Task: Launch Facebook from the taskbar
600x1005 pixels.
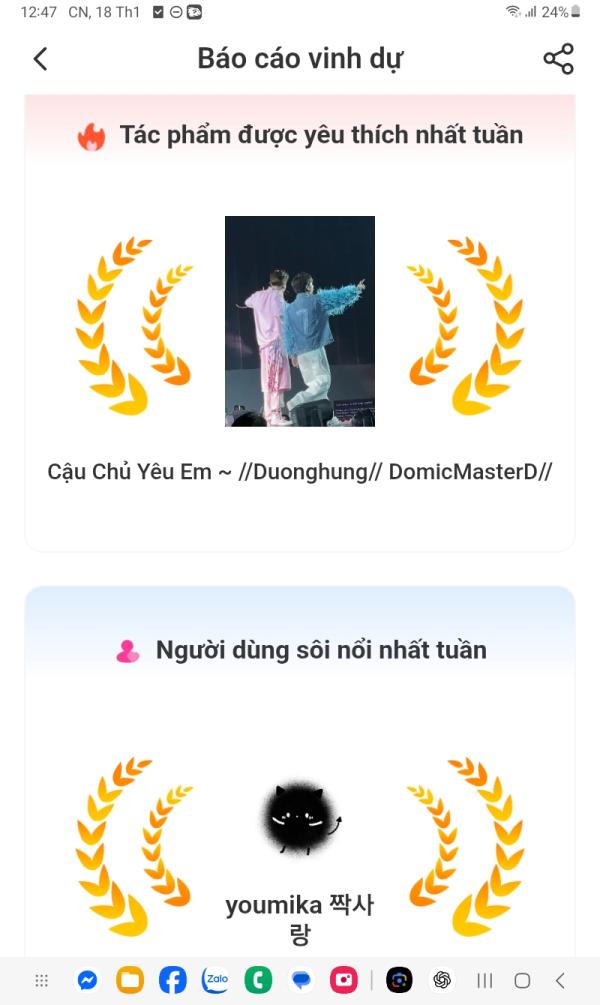Action: click(173, 981)
